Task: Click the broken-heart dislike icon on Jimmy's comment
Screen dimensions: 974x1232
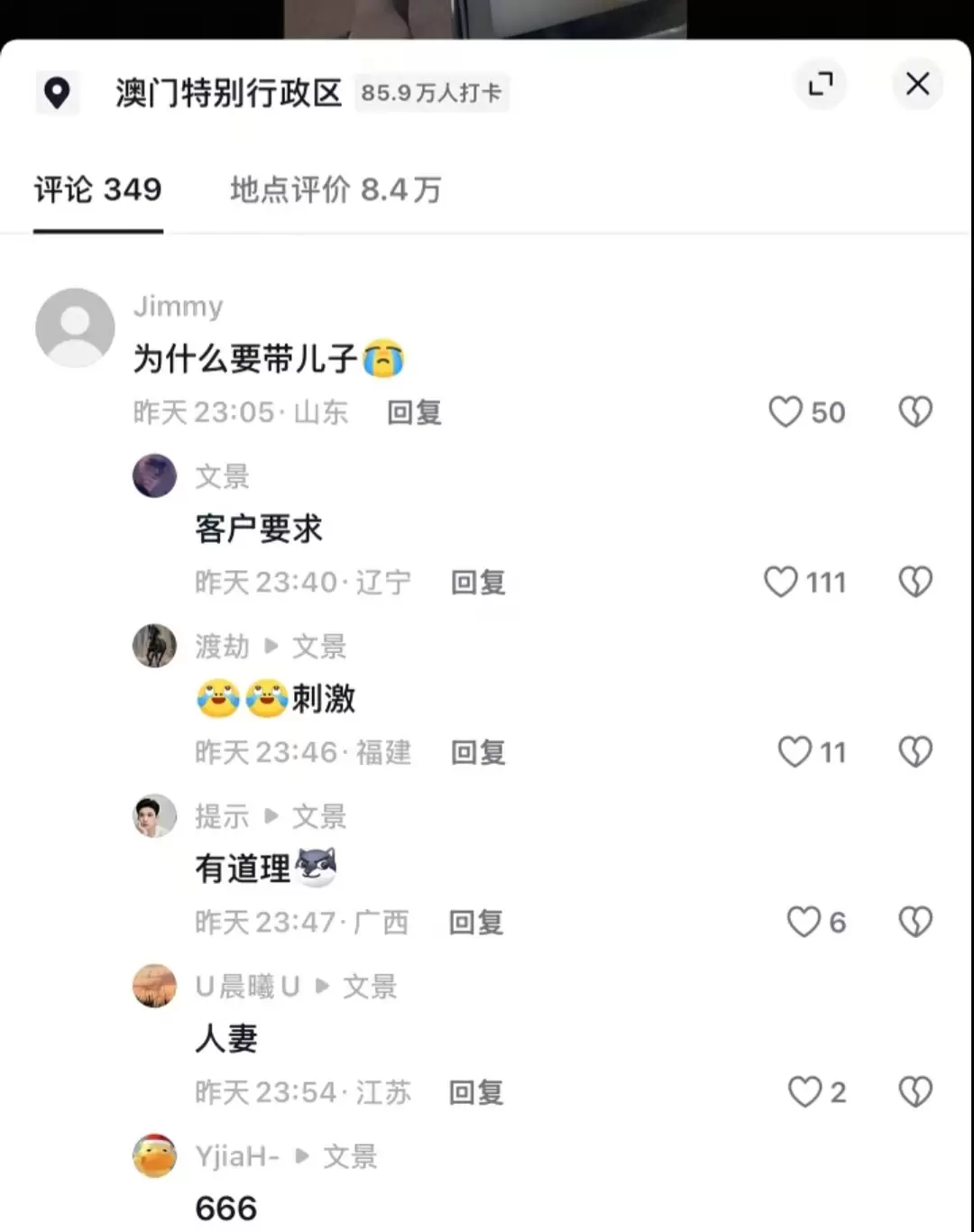Action: click(914, 411)
